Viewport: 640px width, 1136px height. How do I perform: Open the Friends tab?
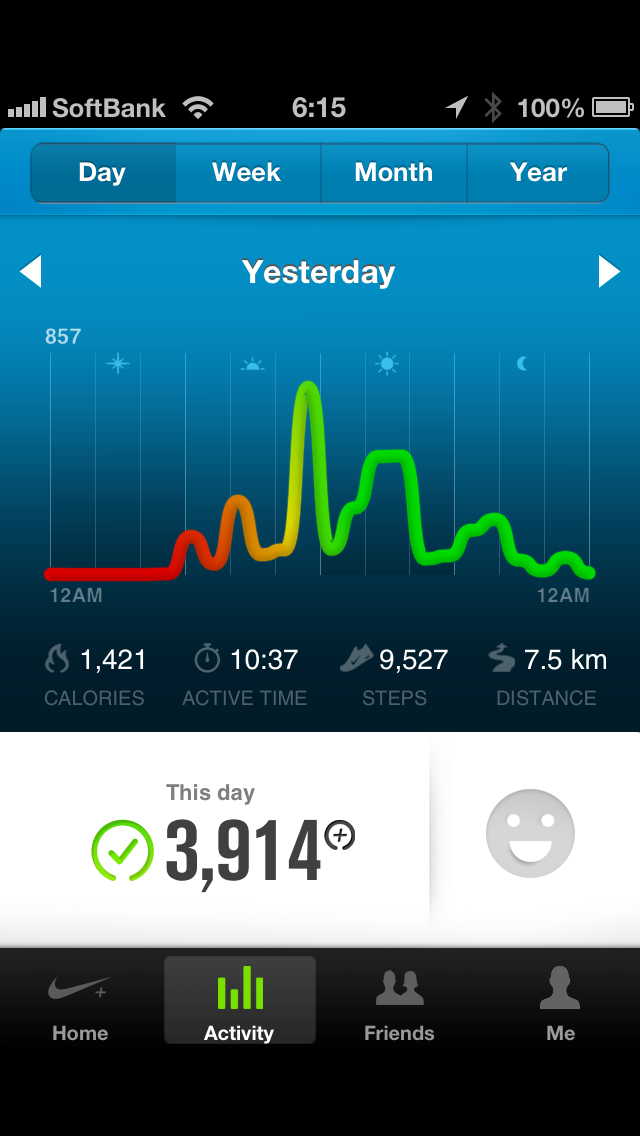click(399, 1001)
